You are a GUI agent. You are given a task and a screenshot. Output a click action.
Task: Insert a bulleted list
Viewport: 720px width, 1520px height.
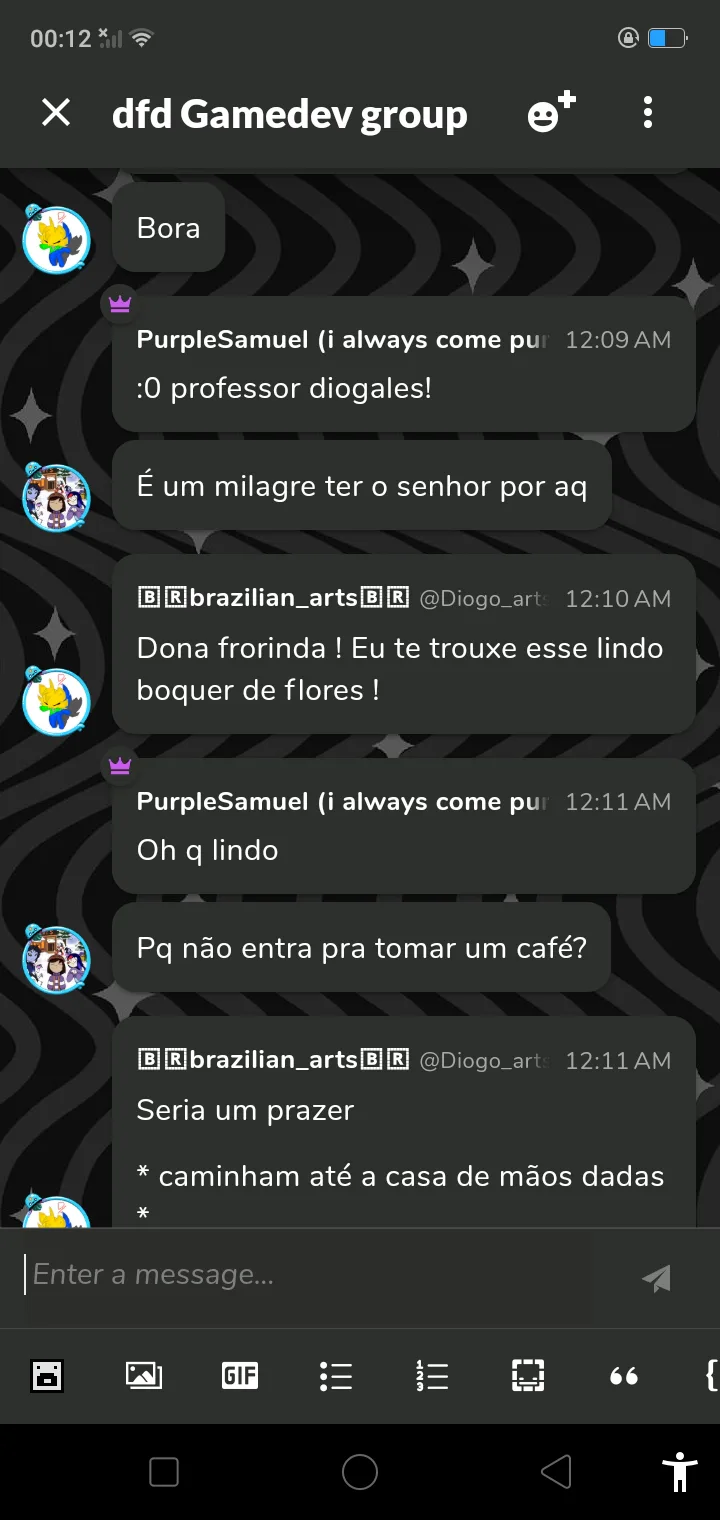(336, 1376)
